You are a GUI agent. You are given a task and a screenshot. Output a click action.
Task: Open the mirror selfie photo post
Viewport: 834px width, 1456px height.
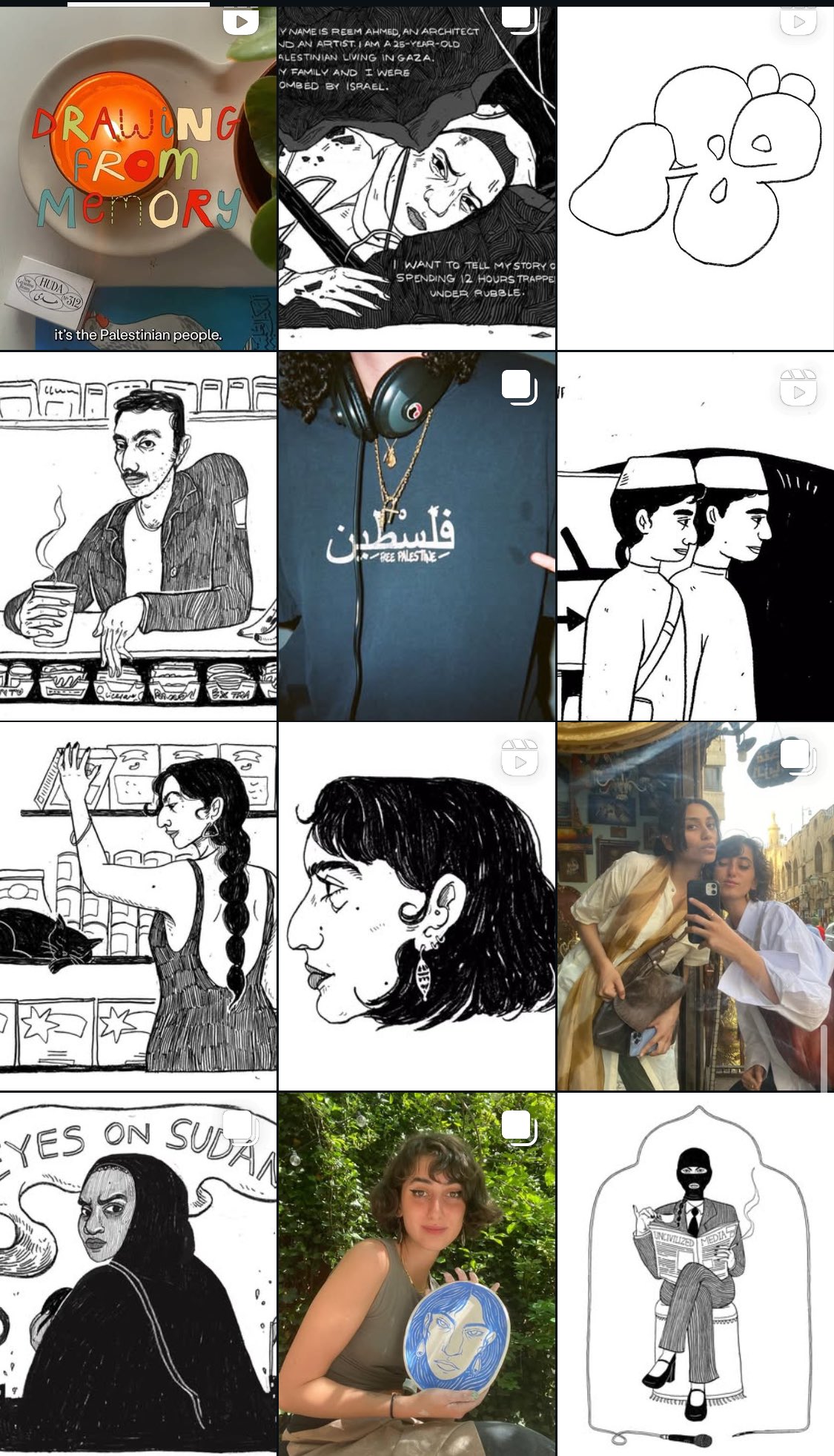point(695,906)
